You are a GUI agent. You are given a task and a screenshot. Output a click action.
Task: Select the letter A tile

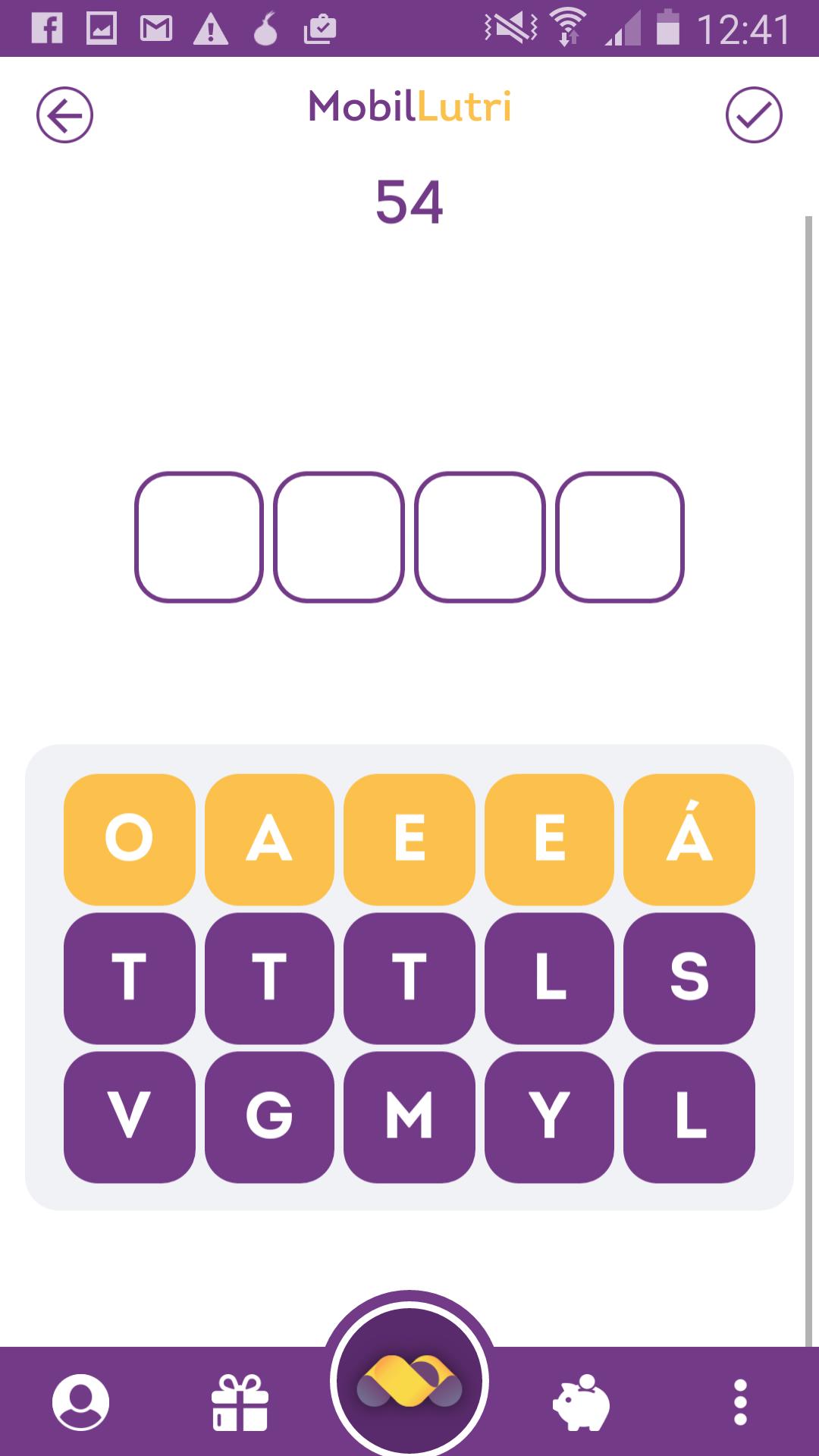pyautogui.click(x=269, y=839)
